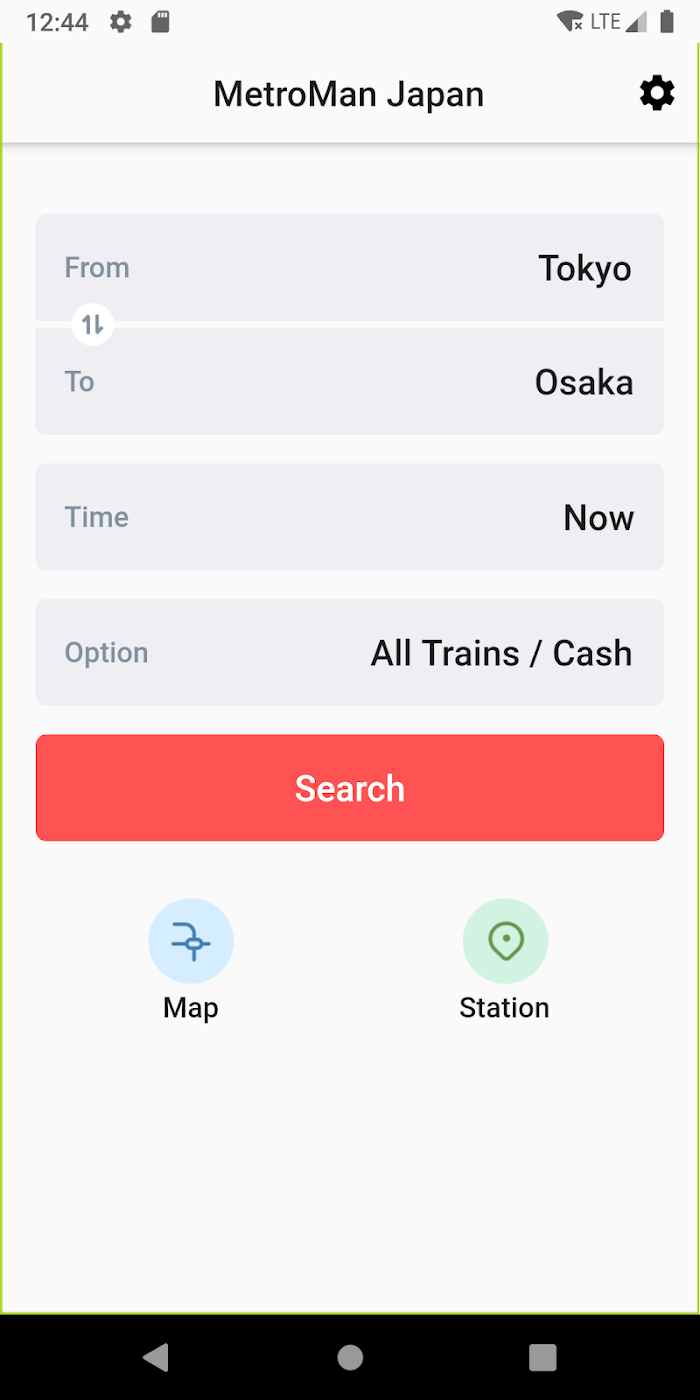Go back using the system navigation bar

156,1357
